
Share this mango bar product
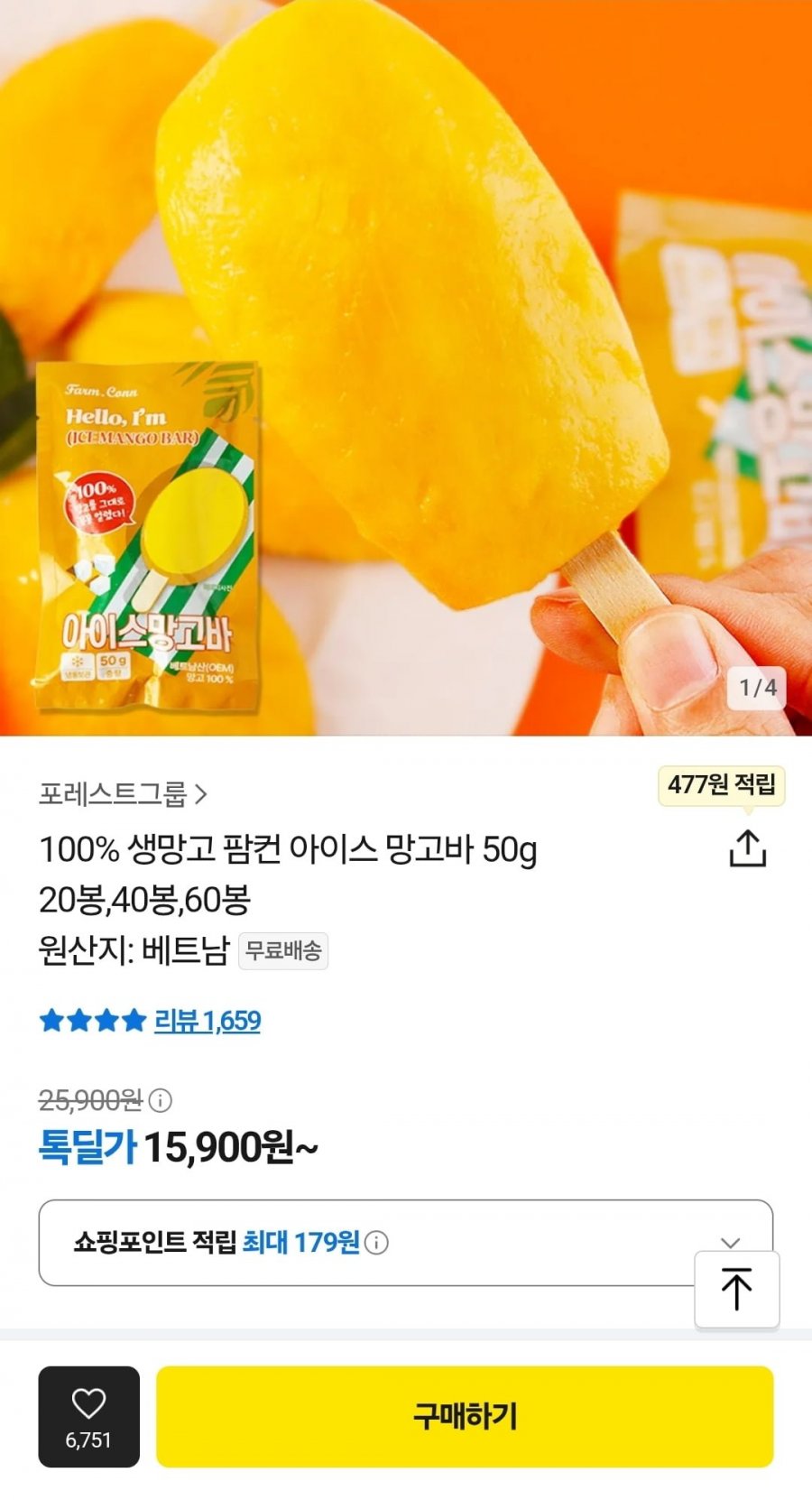[x=747, y=848]
